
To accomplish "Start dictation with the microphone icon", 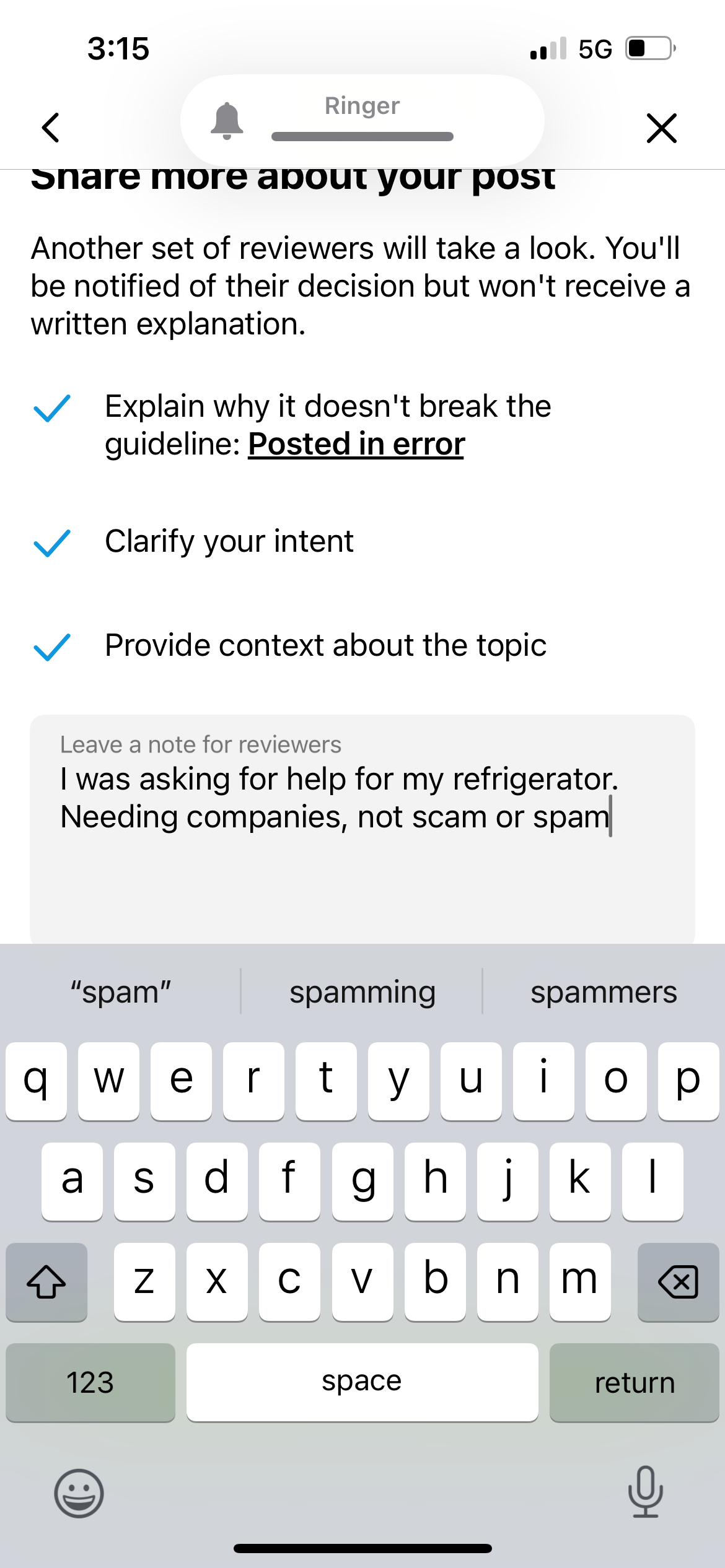I will [645, 1492].
